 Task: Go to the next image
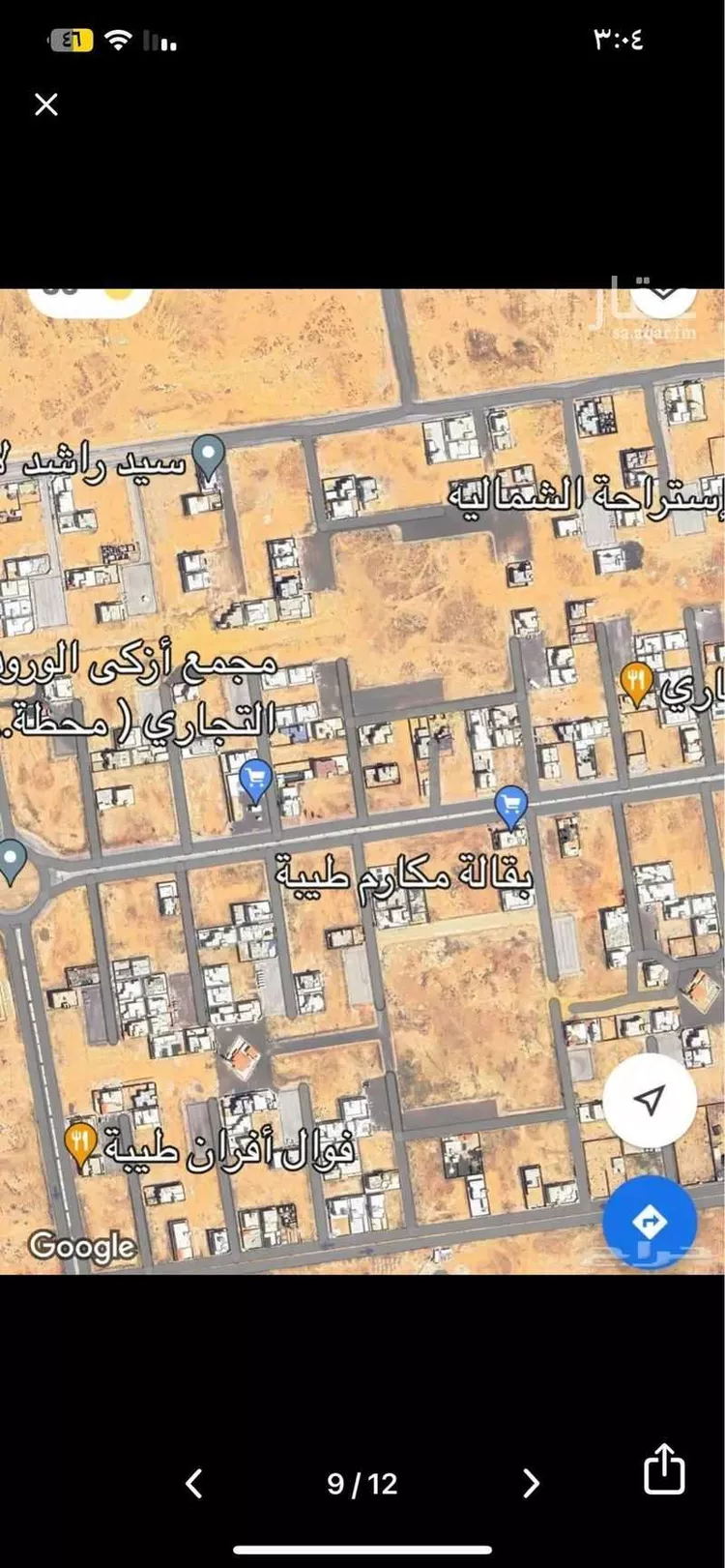[531, 1483]
